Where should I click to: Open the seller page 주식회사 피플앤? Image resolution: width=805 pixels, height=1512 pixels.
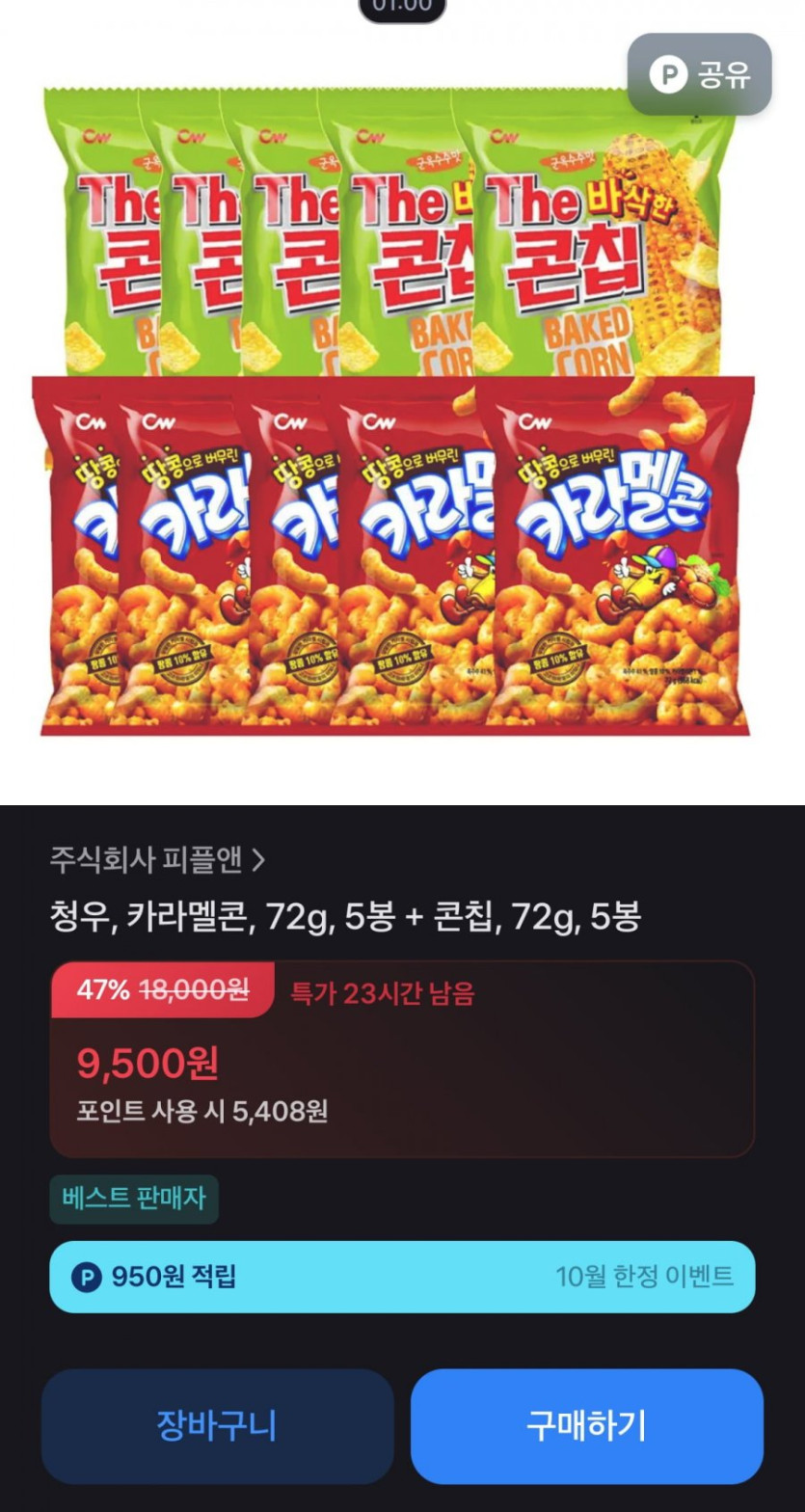[157, 859]
